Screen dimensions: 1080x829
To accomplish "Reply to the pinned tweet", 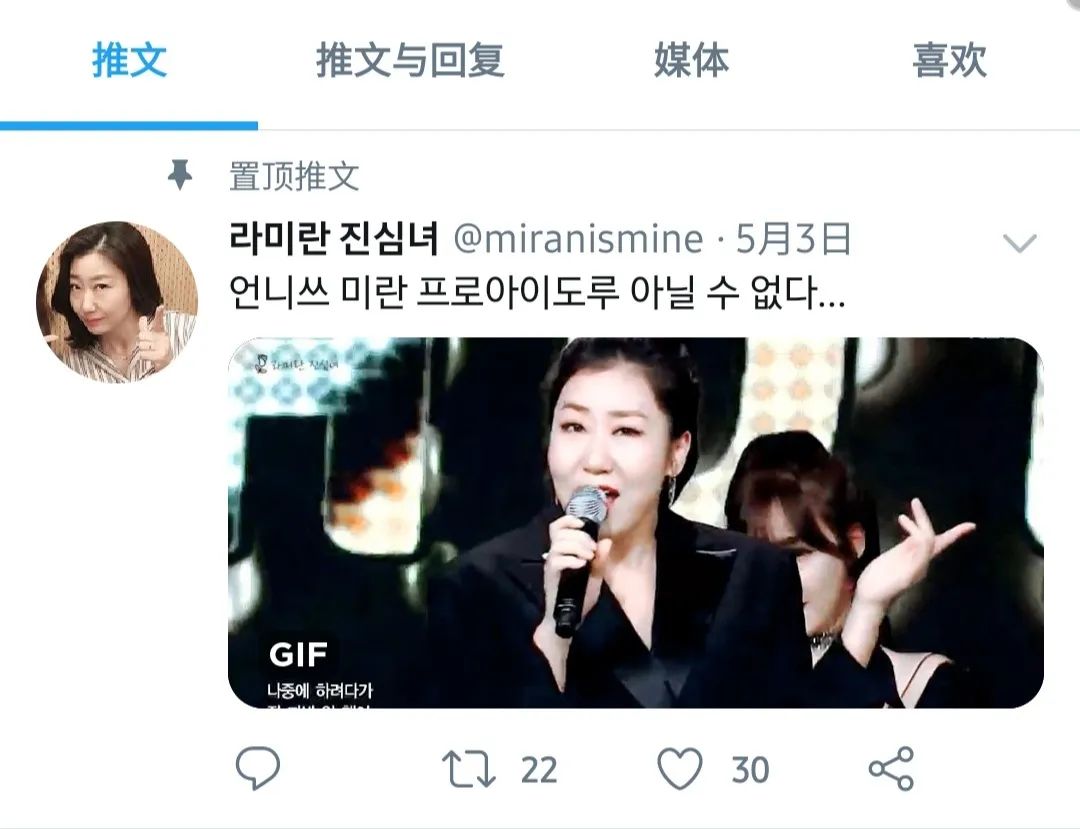I will click(x=258, y=769).
